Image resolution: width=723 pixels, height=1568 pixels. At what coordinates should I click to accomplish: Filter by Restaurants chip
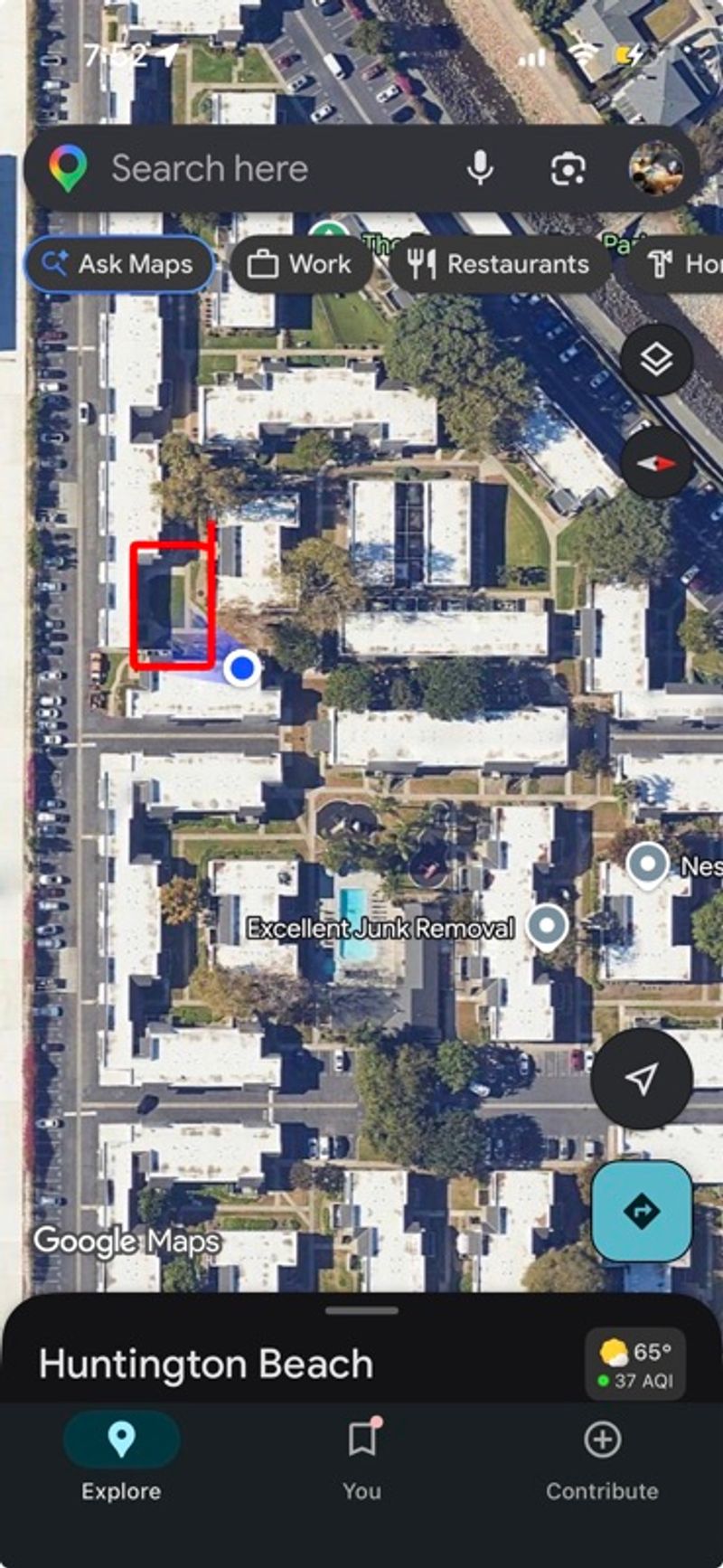click(500, 264)
